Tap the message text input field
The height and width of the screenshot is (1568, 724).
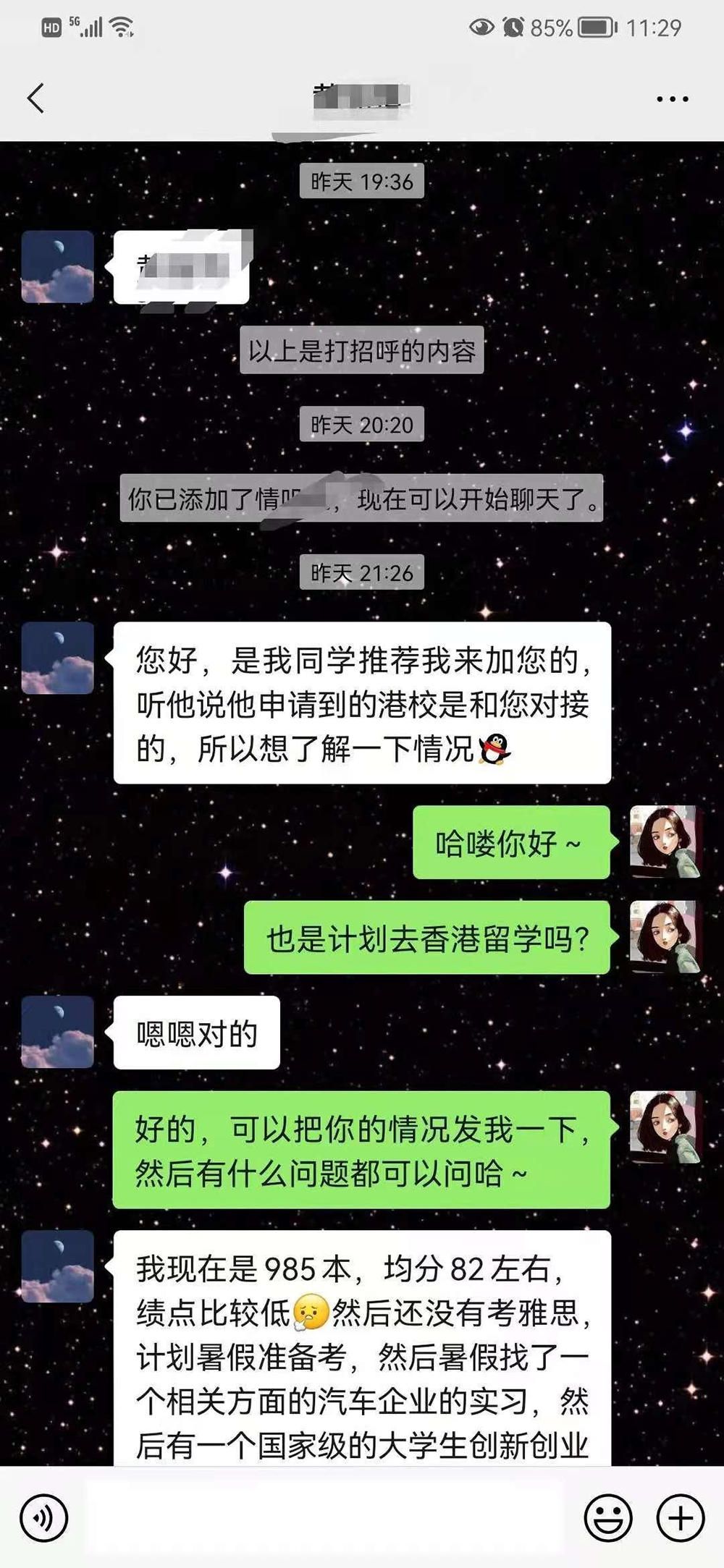coord(326,1517)
